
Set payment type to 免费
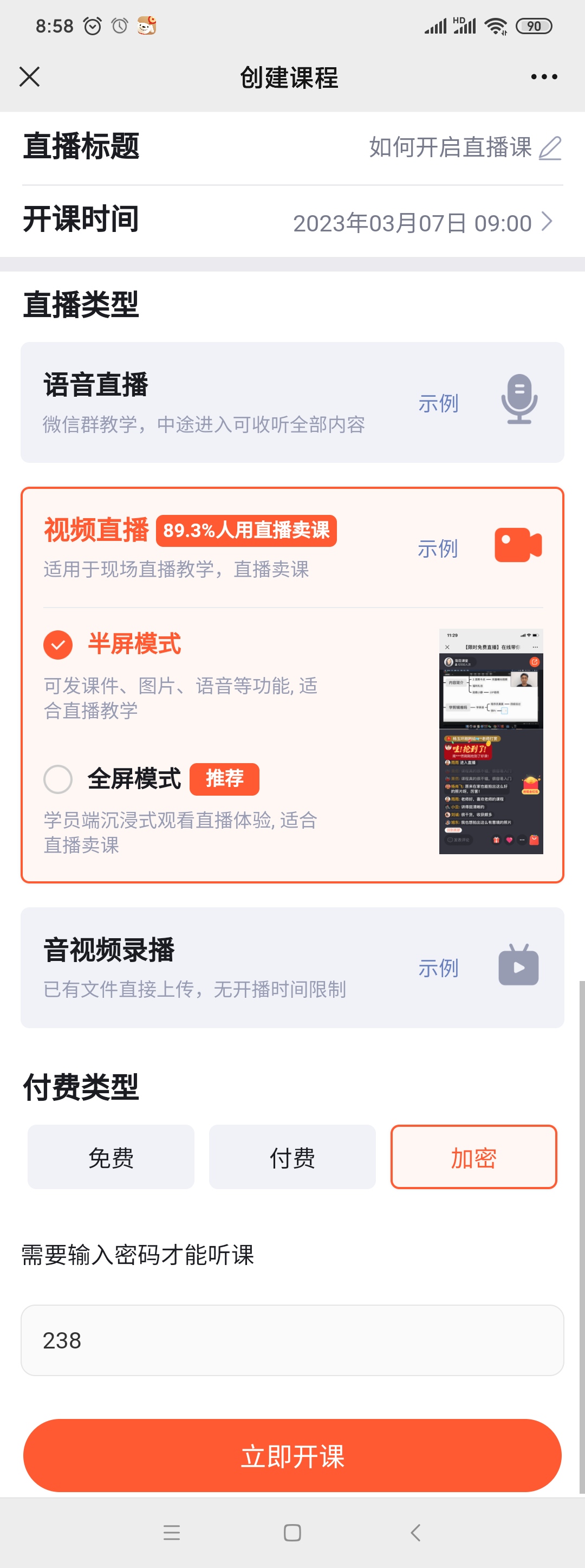click(110, 1157)
